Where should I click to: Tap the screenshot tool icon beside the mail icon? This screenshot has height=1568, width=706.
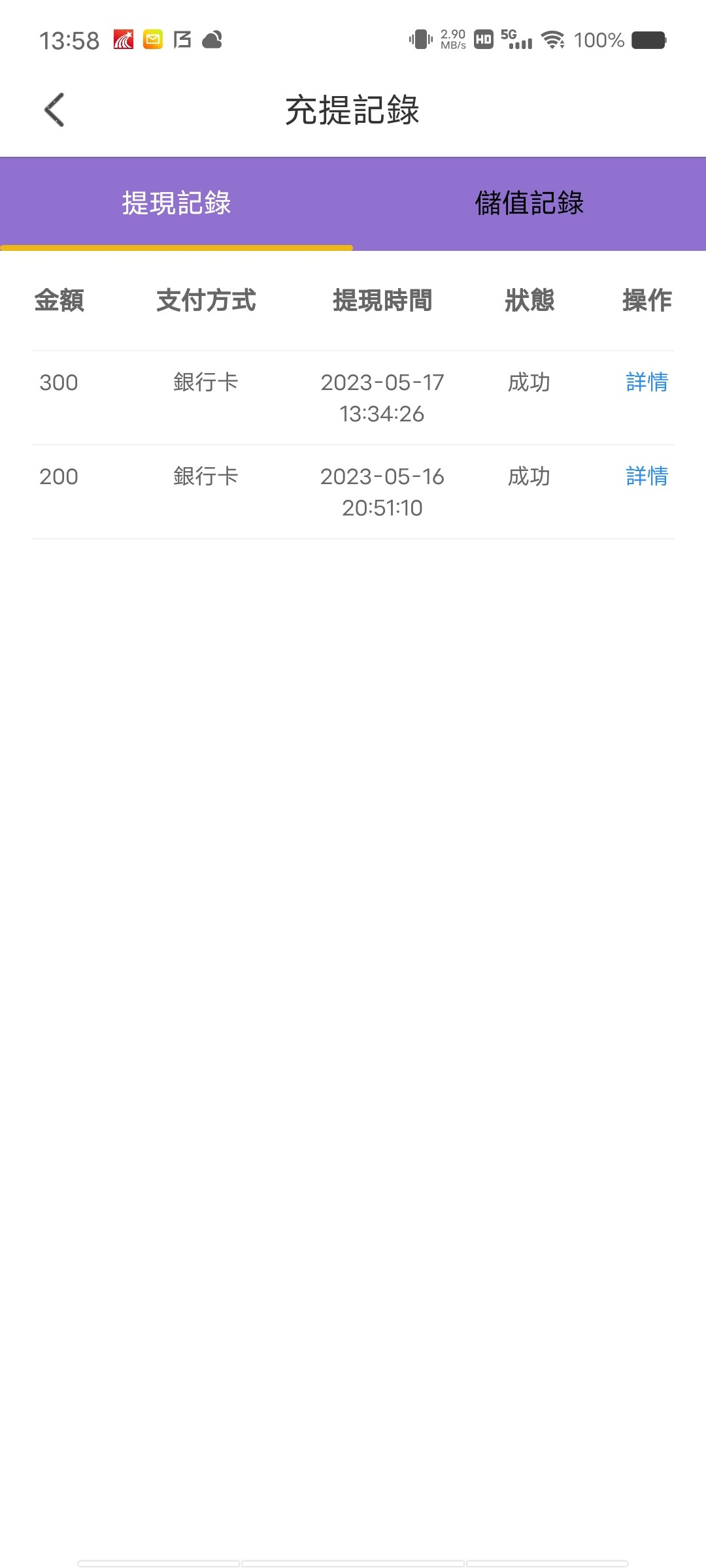(x=182, y=41)
